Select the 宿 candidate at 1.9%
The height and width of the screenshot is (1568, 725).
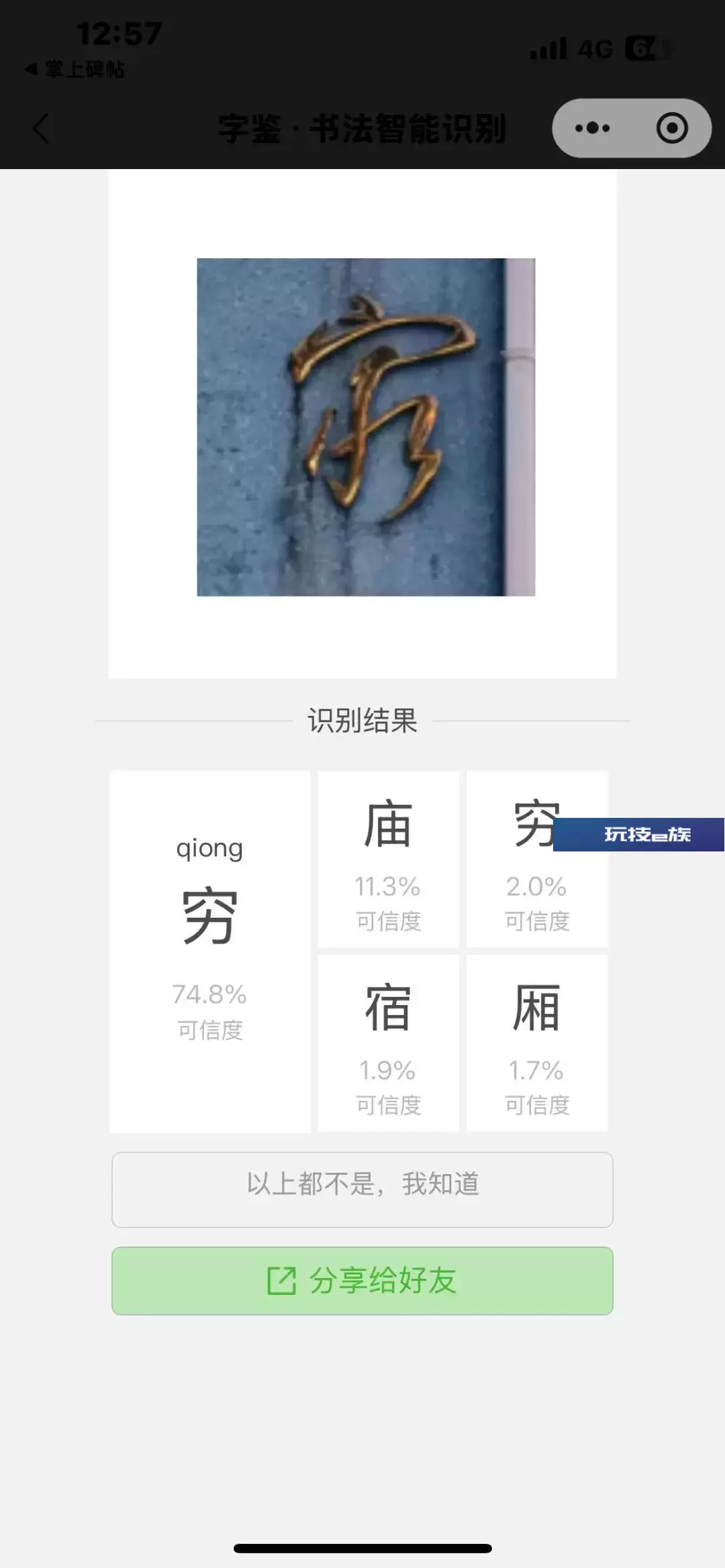click(389, 1043)
